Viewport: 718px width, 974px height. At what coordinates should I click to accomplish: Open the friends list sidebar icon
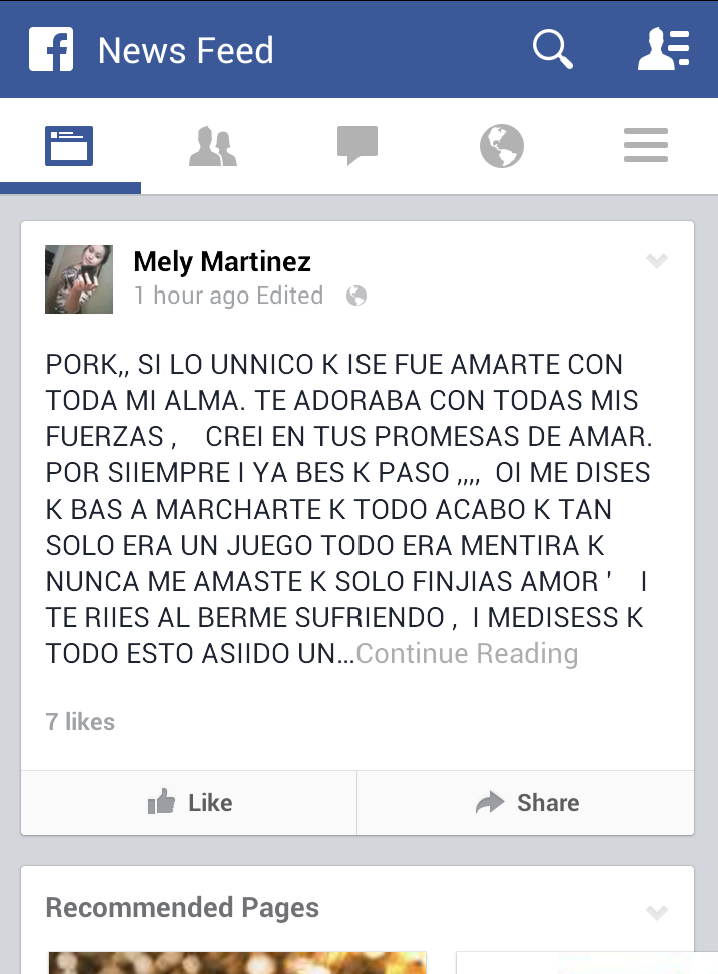[664, 49]
